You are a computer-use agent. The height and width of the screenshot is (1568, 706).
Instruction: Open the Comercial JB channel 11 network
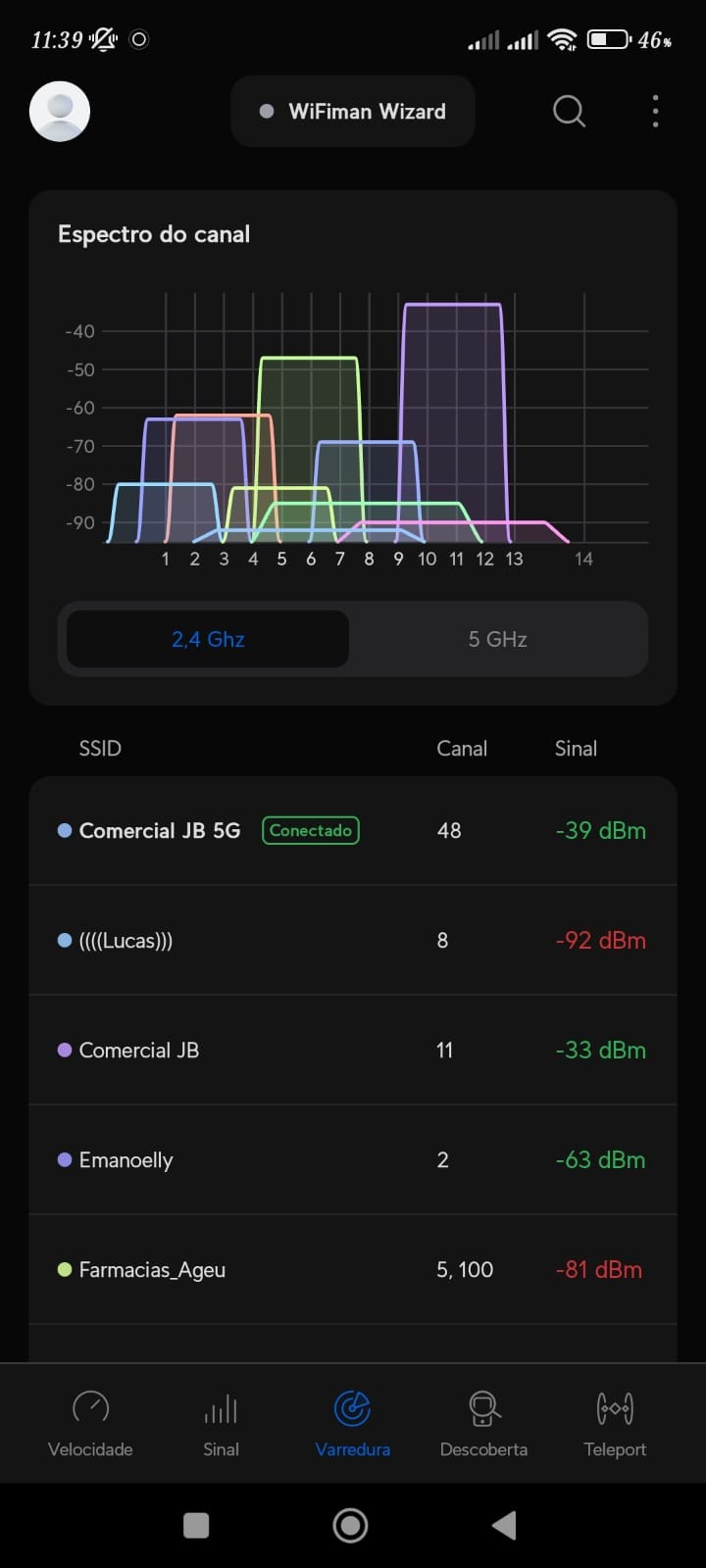(x=353, y=1051)
